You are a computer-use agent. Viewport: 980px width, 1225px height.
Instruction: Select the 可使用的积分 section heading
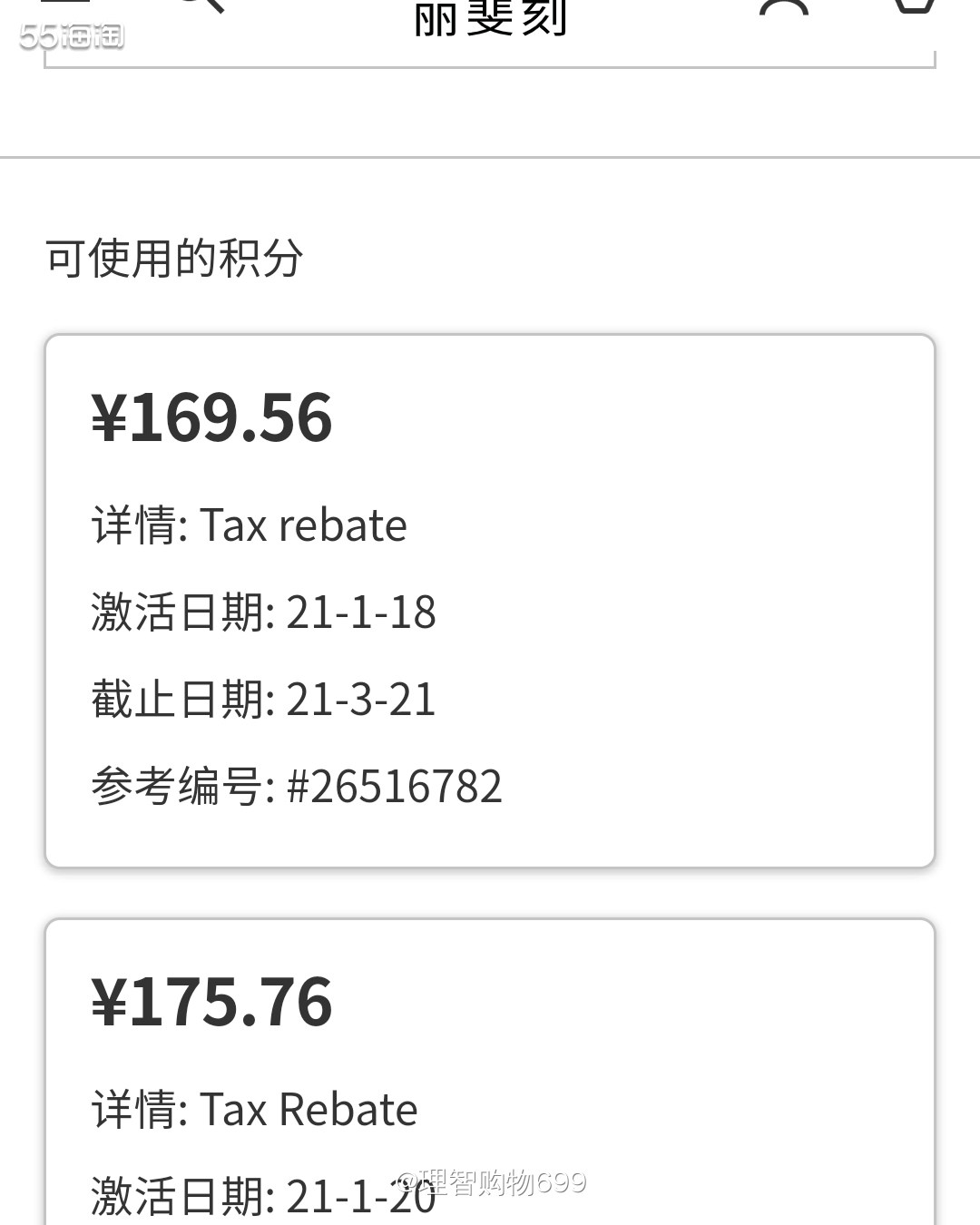pyautogui.click(x=175, y=258)
